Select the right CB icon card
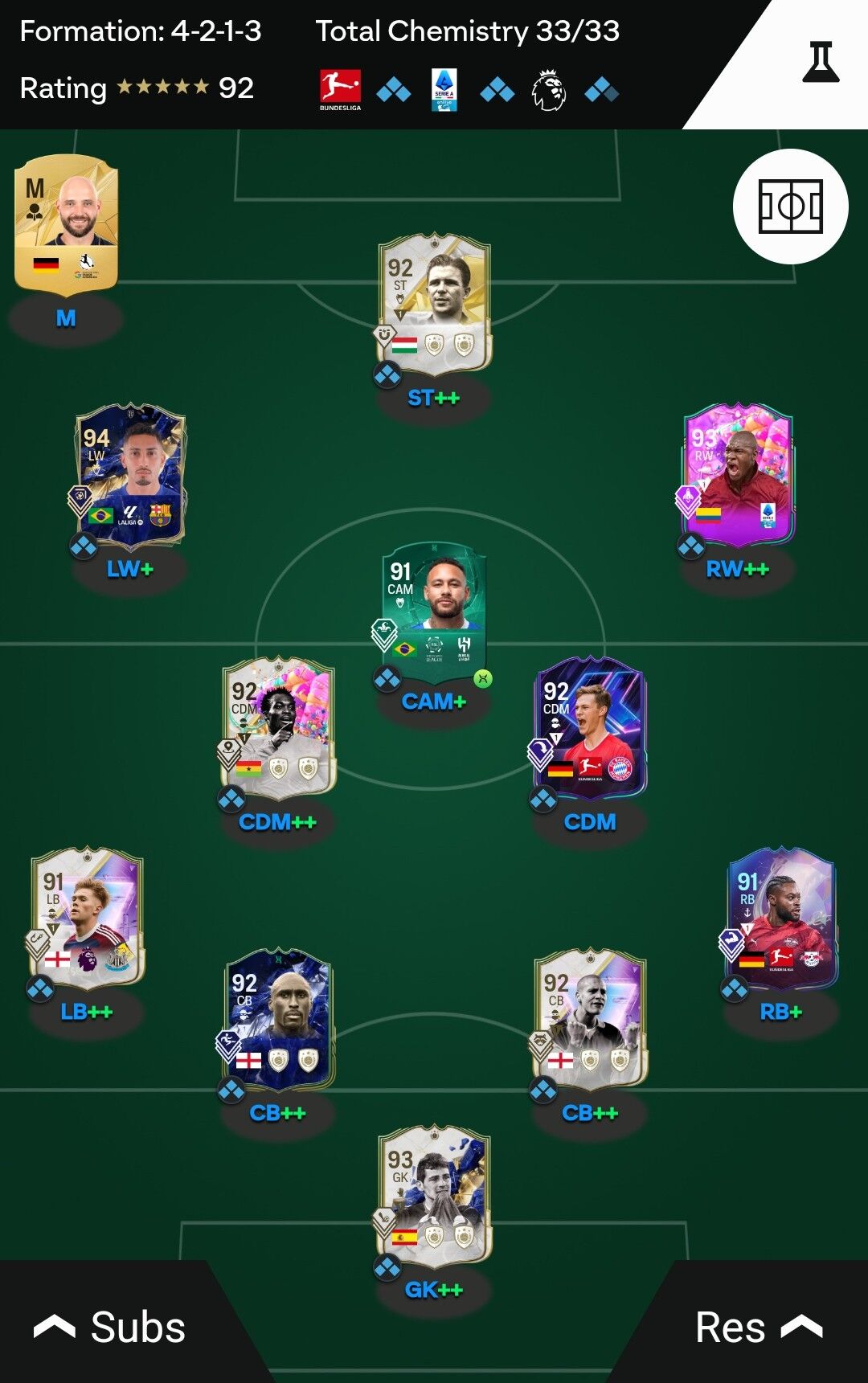The image size is (868, 1383). (x=590, y=1020)
